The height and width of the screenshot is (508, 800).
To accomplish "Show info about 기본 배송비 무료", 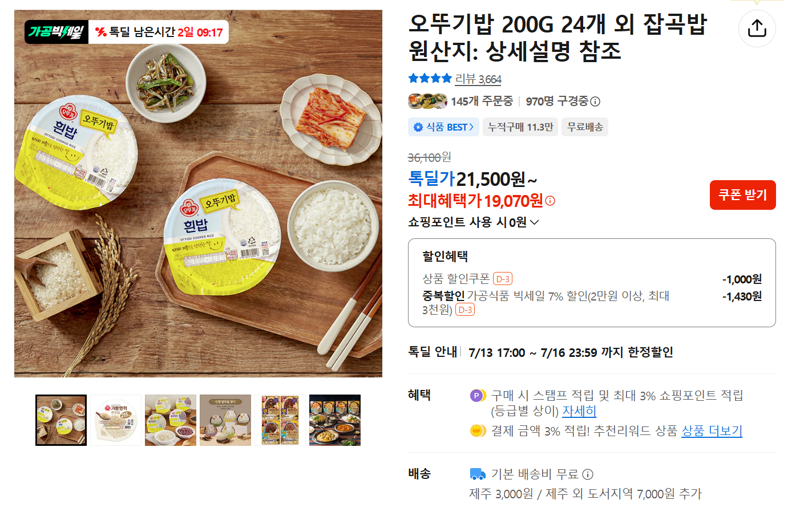I will pos(588,474).
